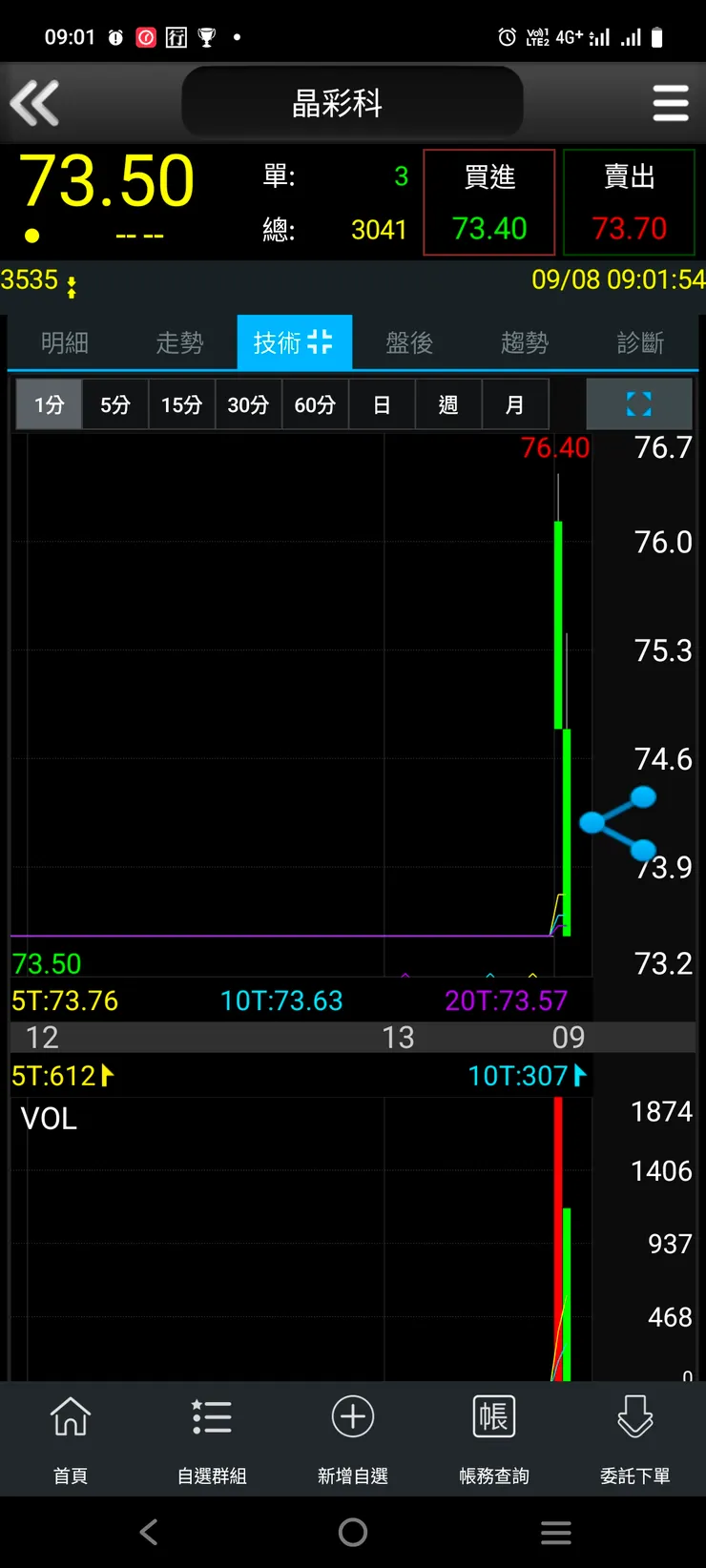Switch chart to monthly 月 view

click(515, 404)
